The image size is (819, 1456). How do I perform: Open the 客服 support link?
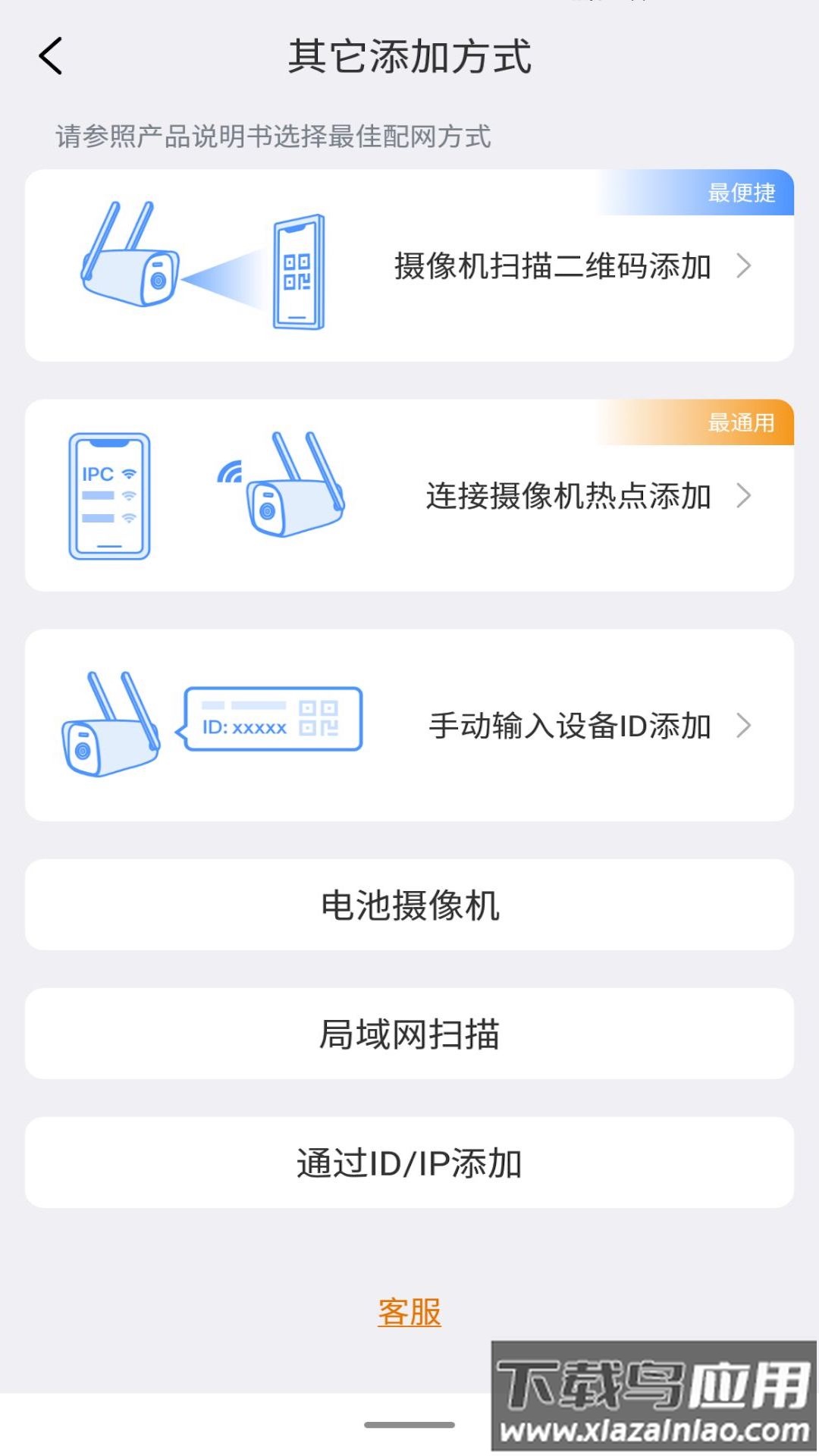[409, 1313]
